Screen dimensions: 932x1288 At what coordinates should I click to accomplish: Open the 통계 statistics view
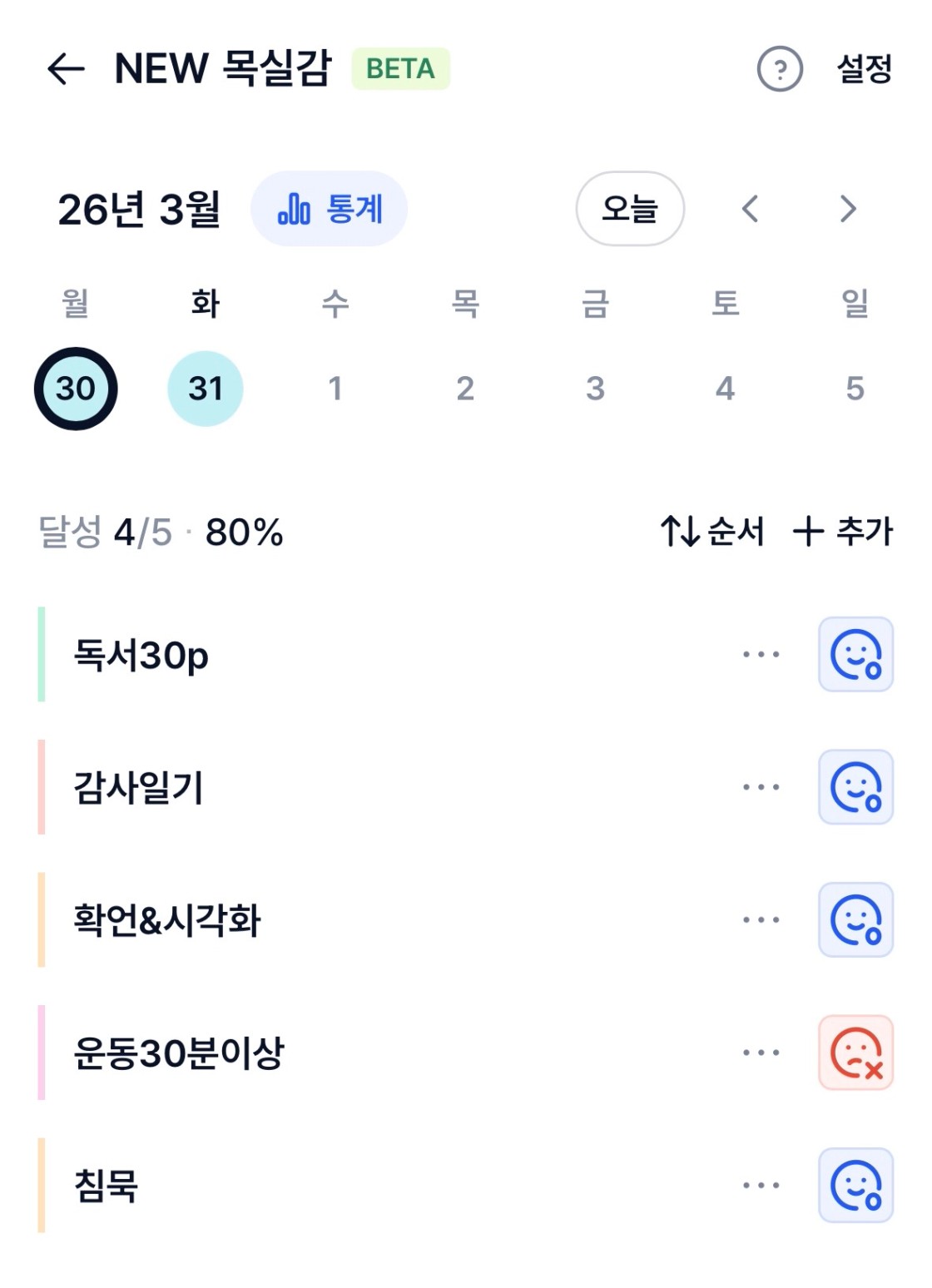coord(330,209)
